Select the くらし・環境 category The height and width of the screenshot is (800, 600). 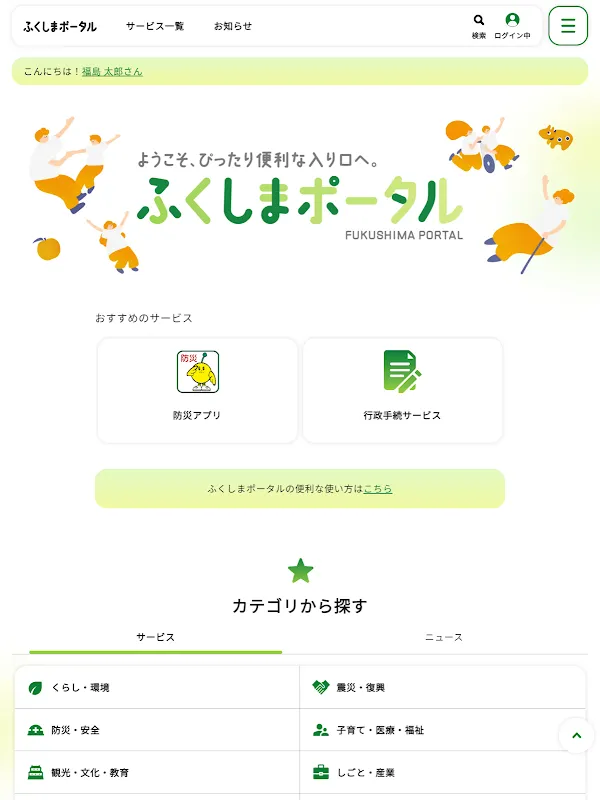157,688
